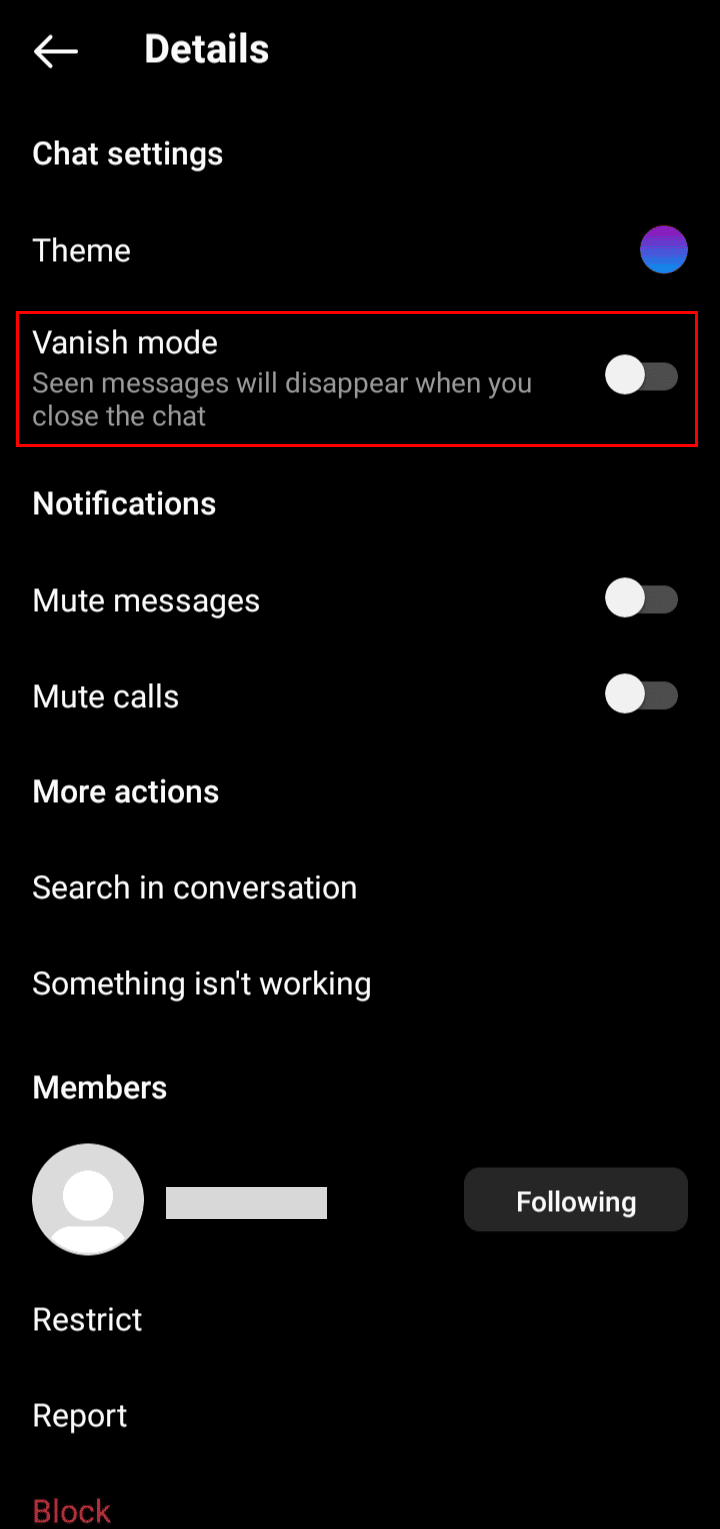Open Search in conversation

pyautogui.click(x=195, y=888)
